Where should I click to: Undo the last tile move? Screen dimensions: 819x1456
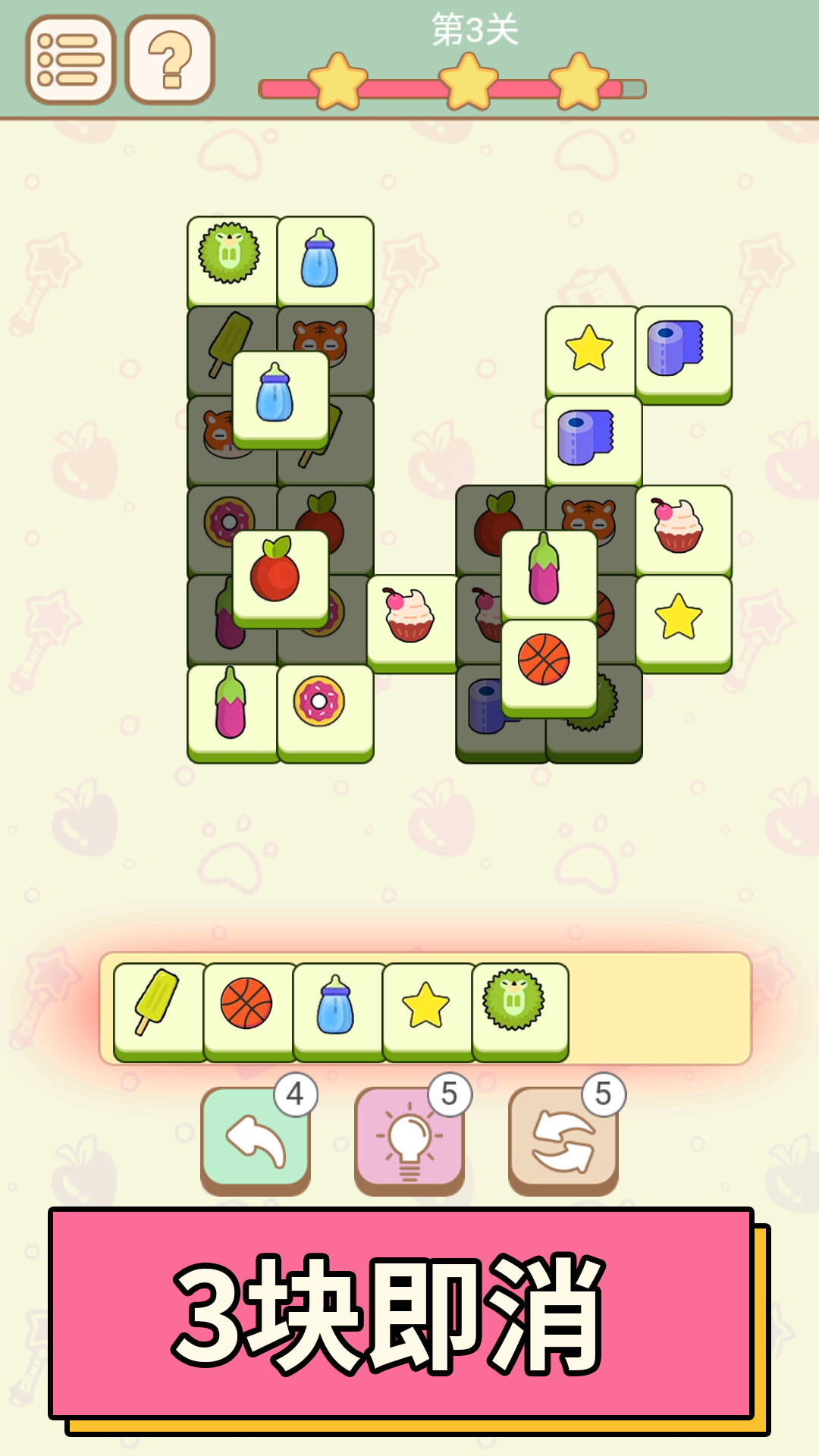point(255,1139)
